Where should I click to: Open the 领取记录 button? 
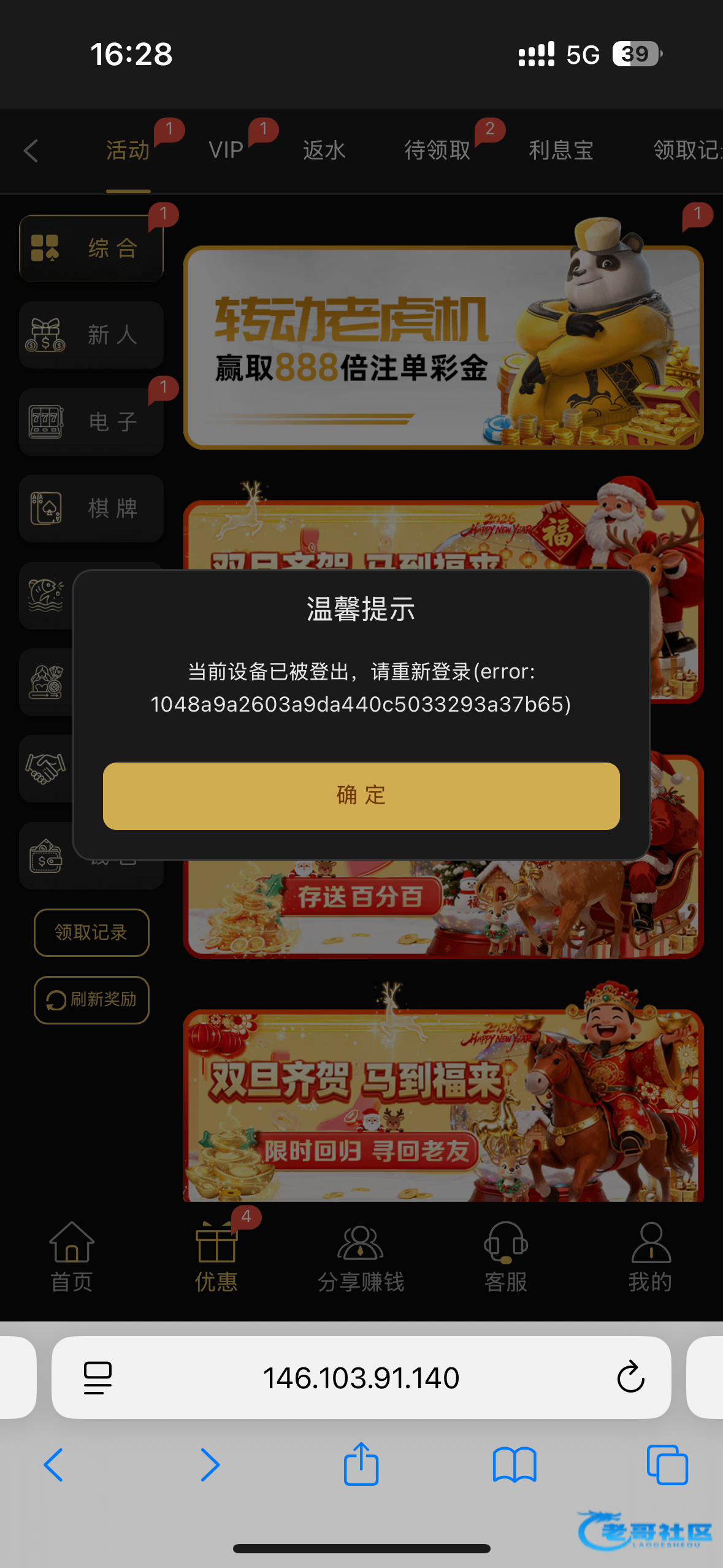click(91, 932)
